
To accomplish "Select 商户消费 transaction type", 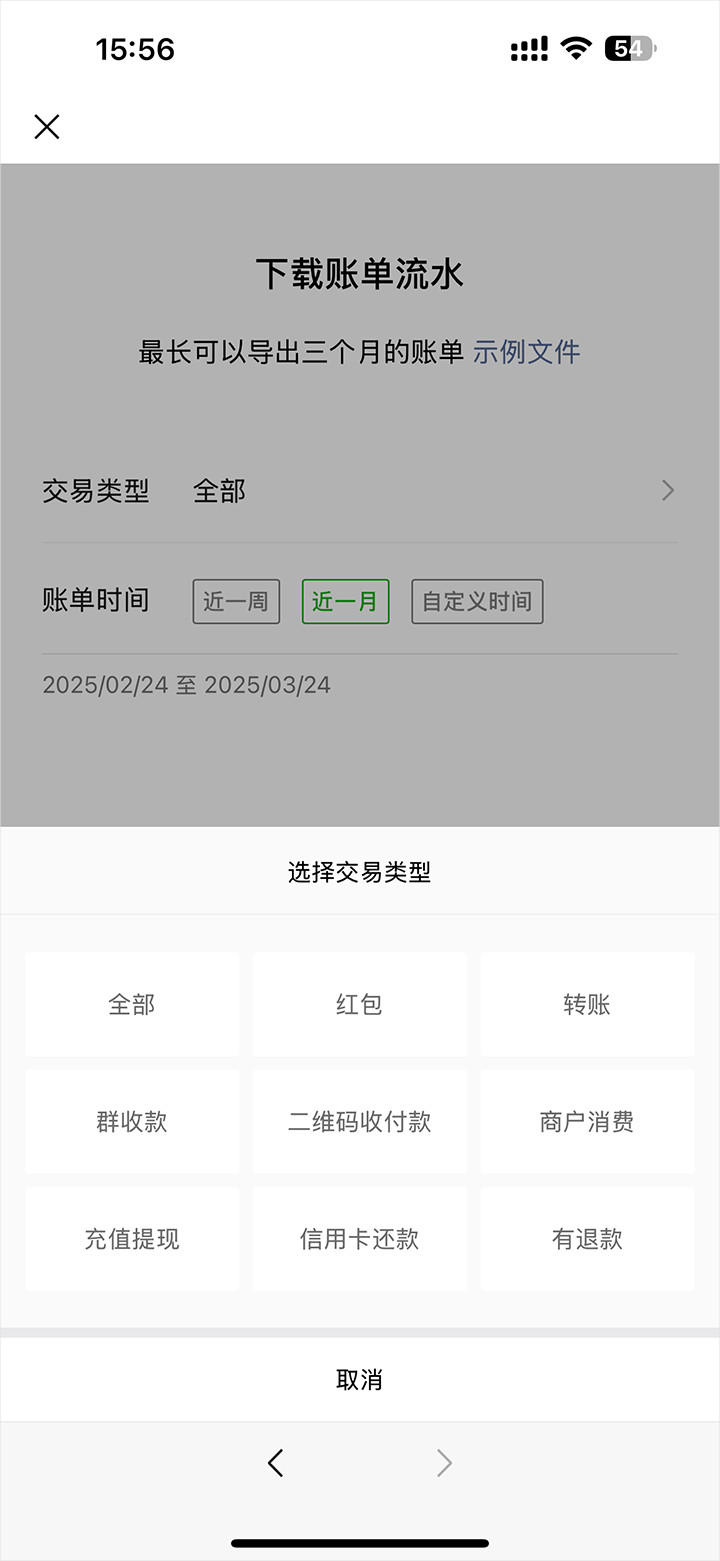I will (587, 1121).
